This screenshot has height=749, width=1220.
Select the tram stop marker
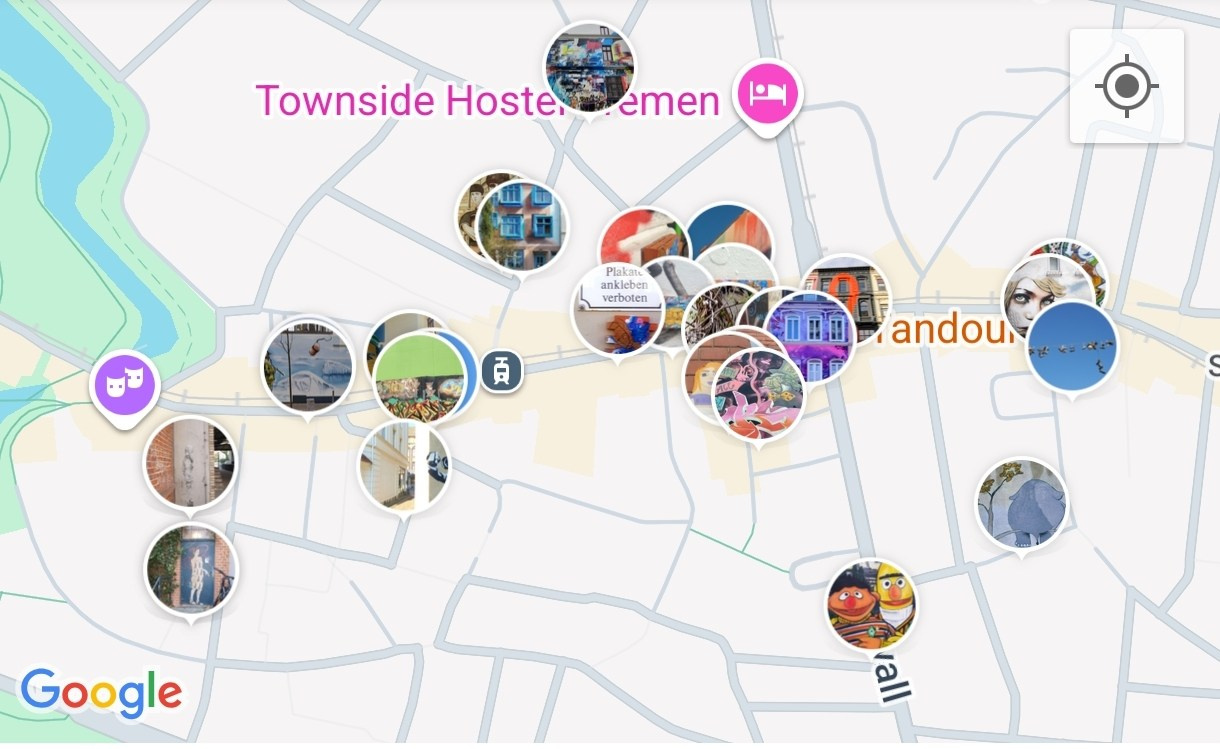pyautogui.click(x=501, y=371)
